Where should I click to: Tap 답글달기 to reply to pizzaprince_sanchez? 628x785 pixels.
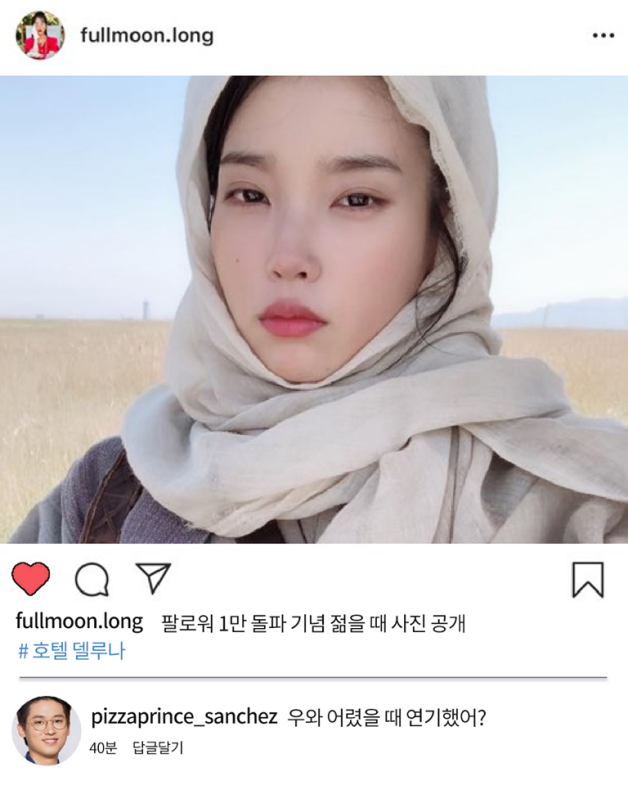coord(158,748)
